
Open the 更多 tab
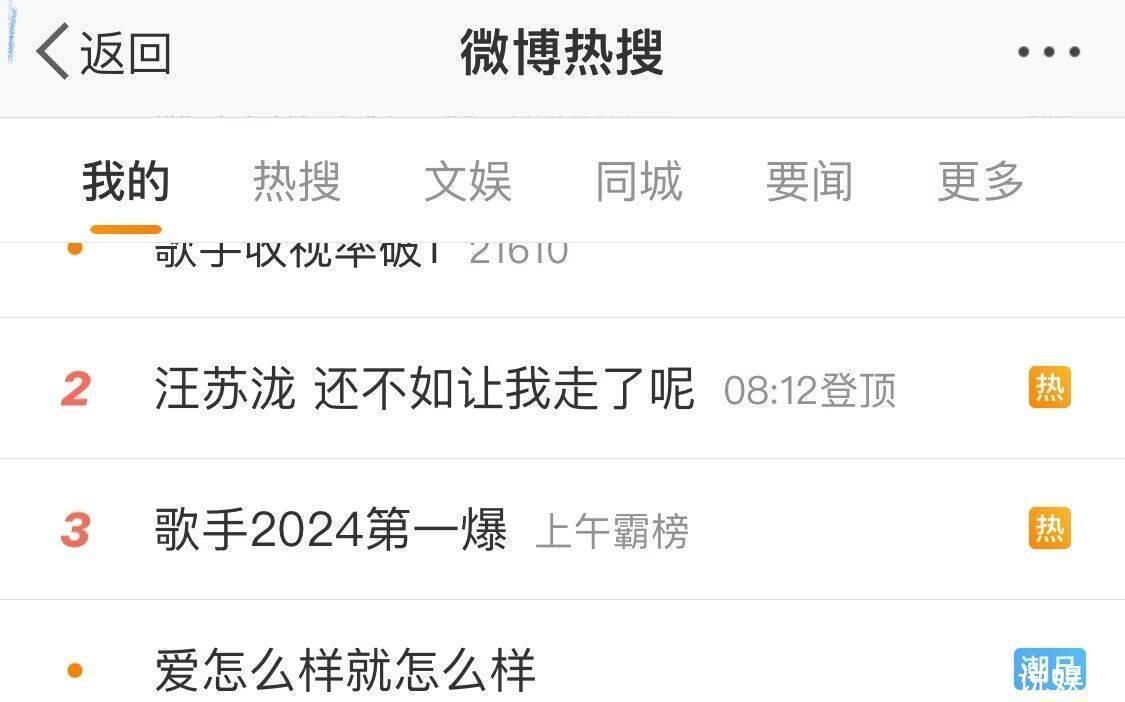click(981, 182)
